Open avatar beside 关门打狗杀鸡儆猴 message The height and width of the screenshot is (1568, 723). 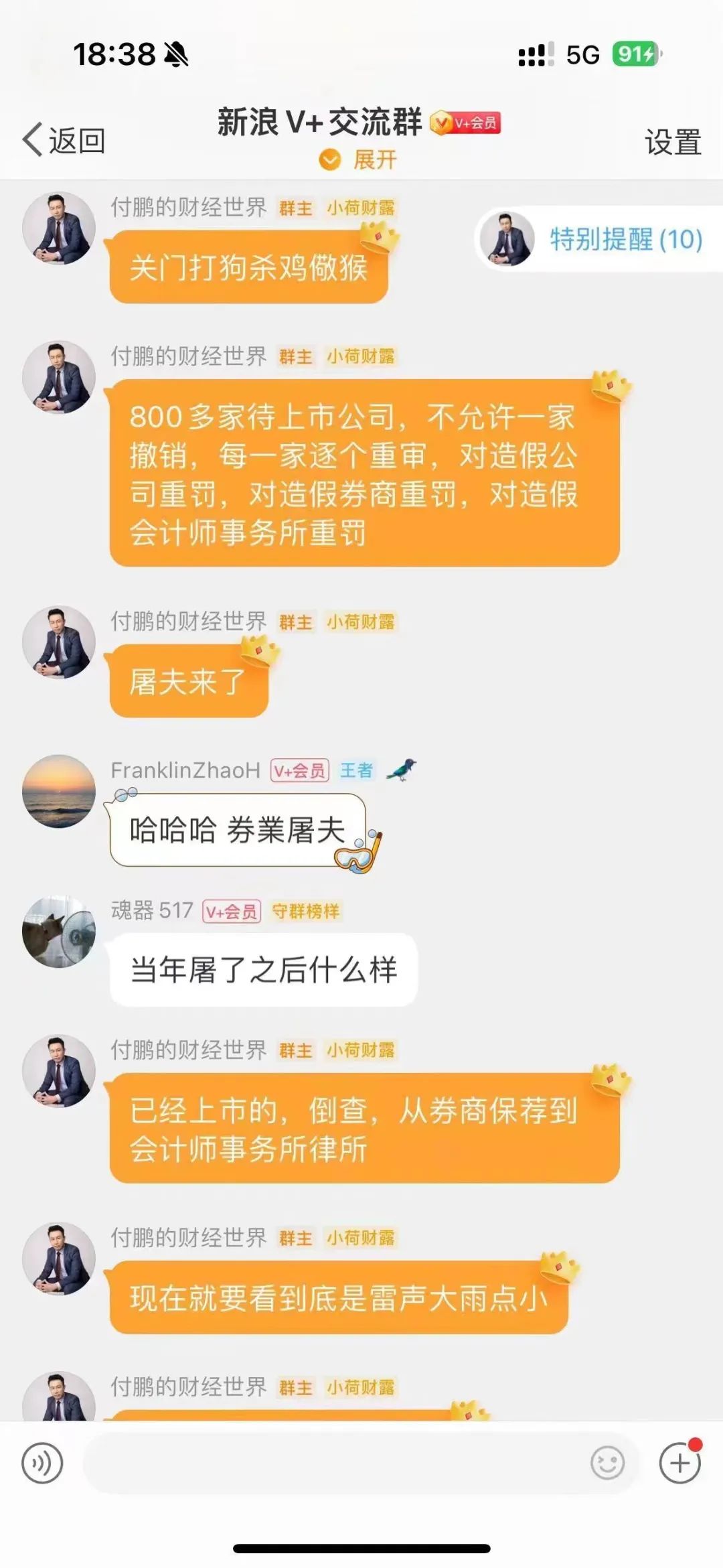pos(59,228)
